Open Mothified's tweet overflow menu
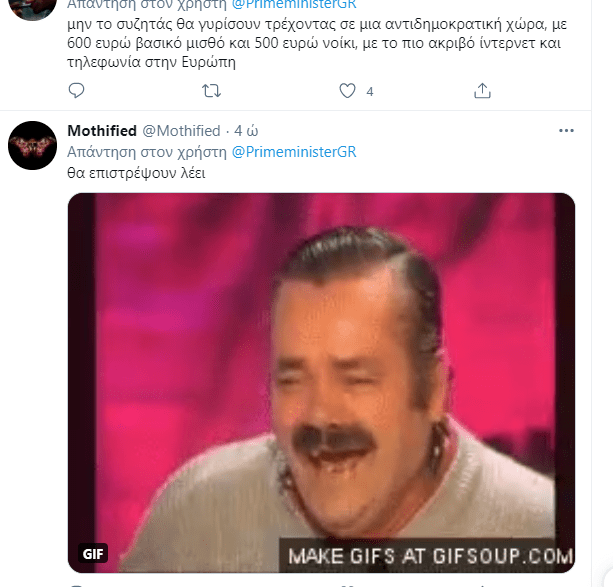This screenshot has height=587, width=613. [x=566, y=131]
